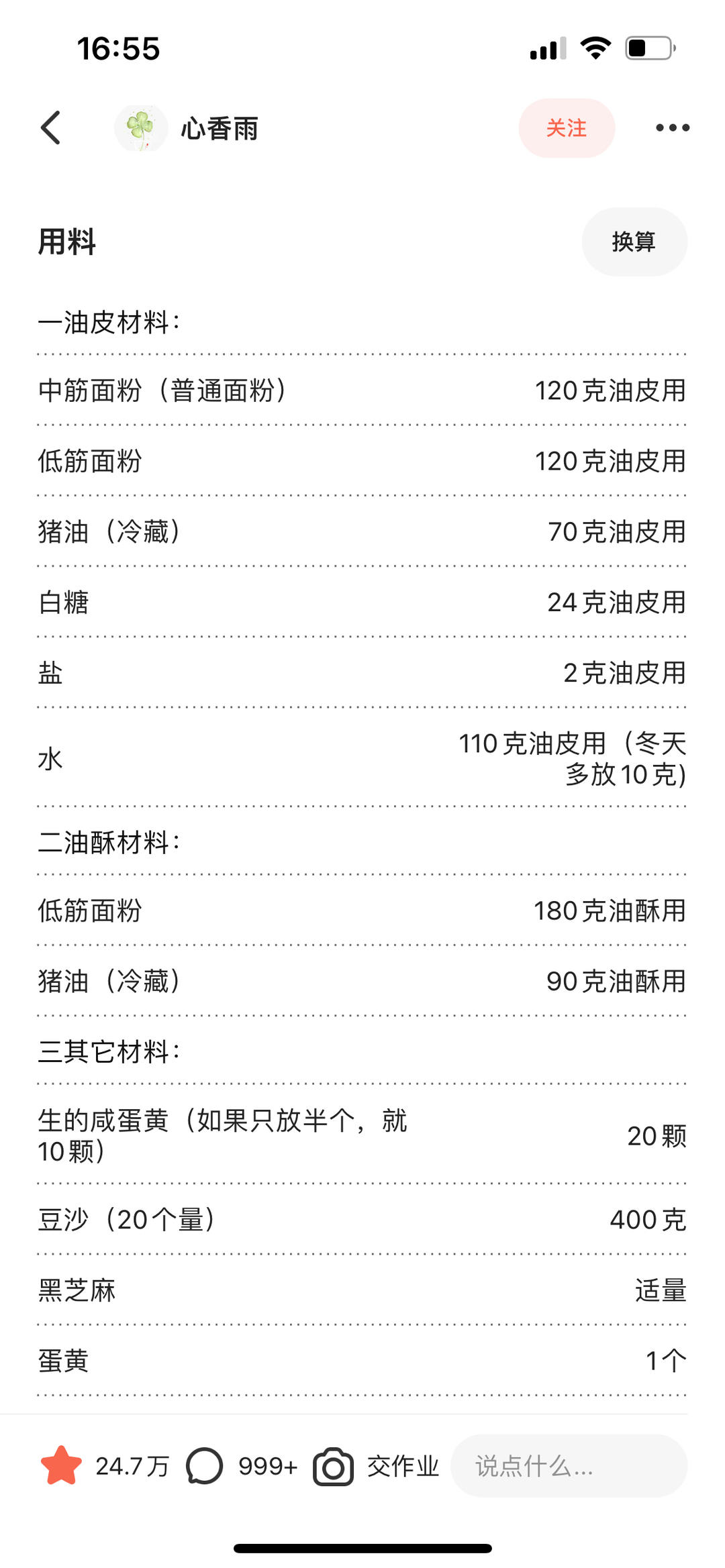Open the comments bubble icon
This screenshot has width=725, height=1568.
[x=204, y=1466]
